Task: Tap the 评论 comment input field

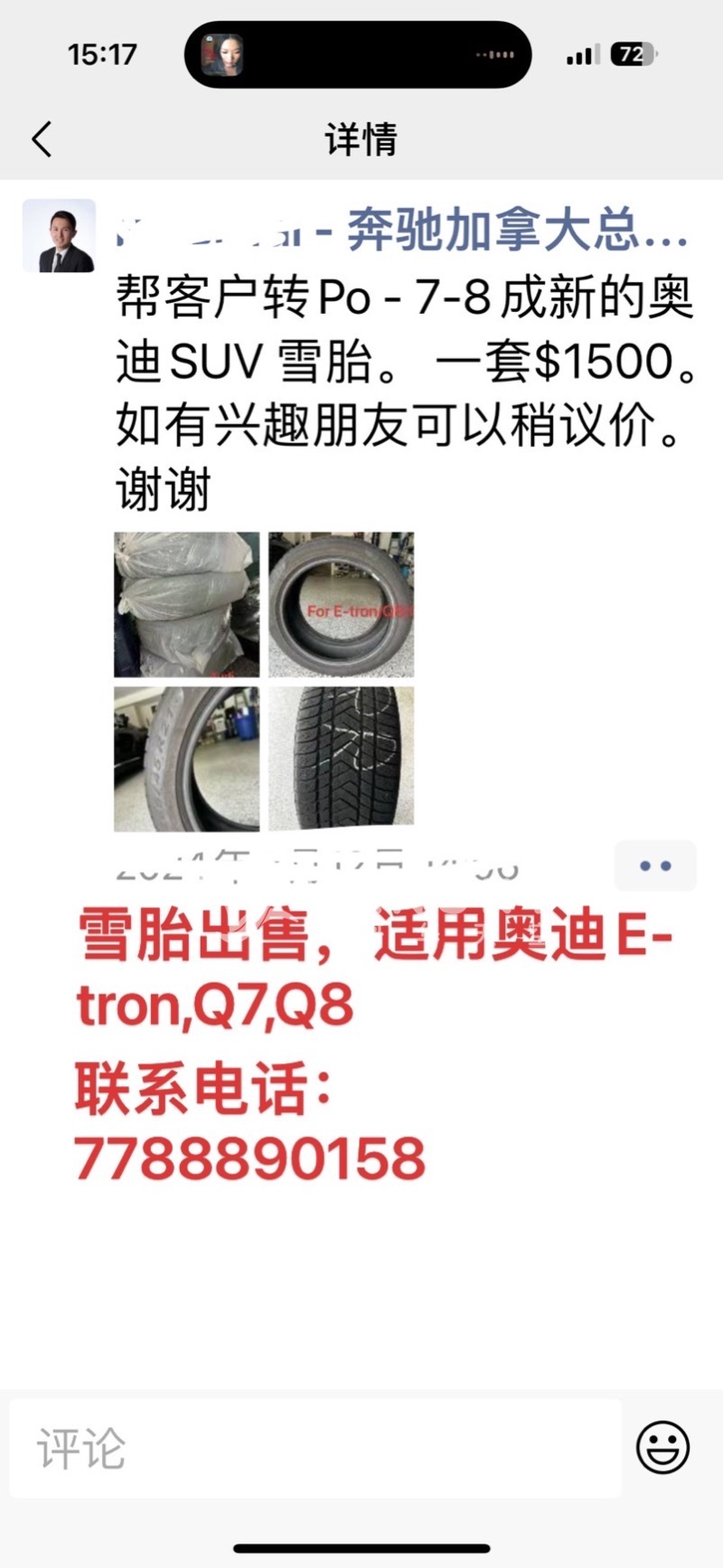Action: click(315, 1448)
